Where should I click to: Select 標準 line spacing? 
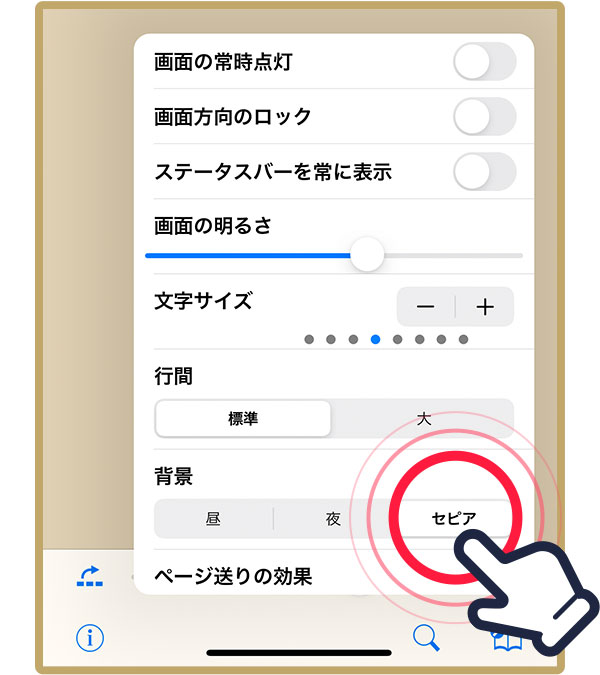coord(243,419)
